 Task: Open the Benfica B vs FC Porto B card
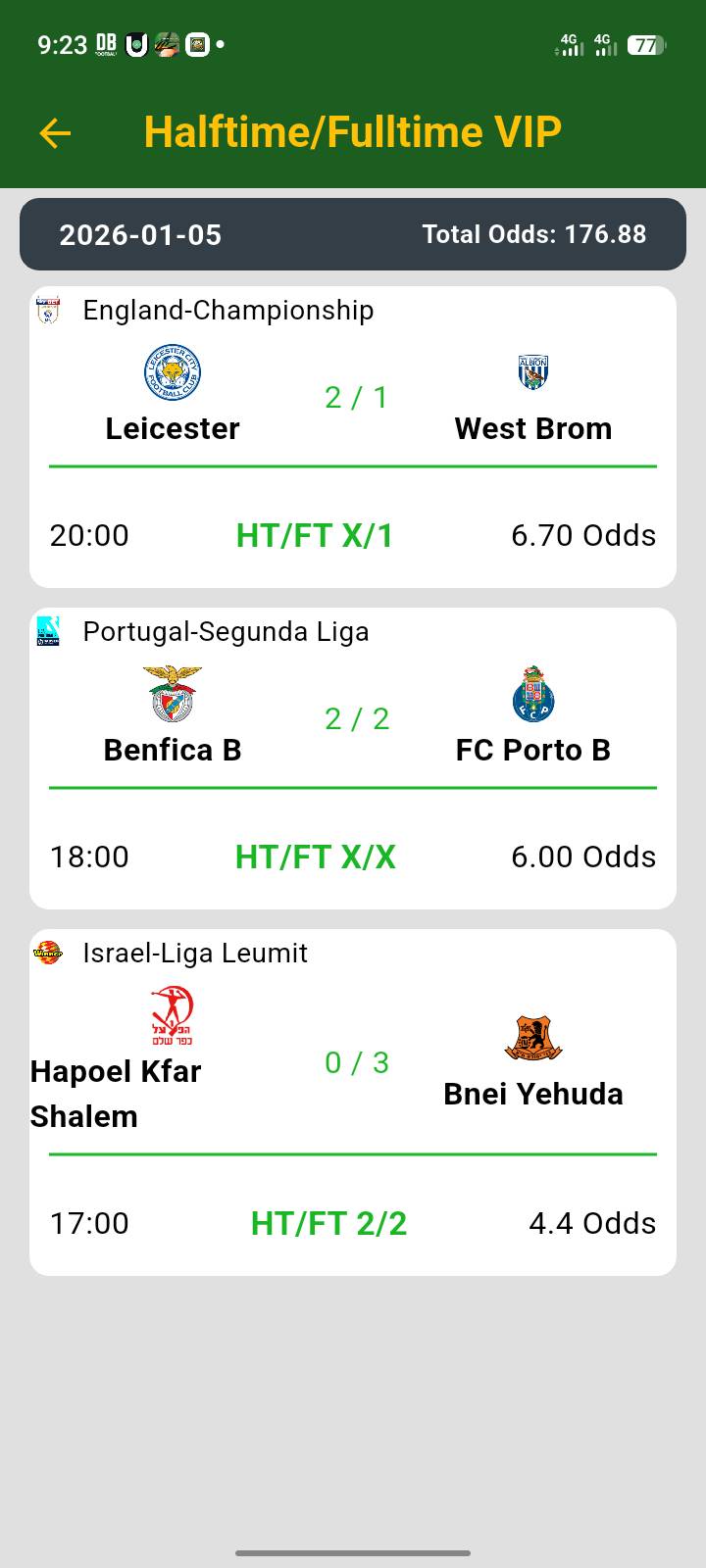point(353,759)
